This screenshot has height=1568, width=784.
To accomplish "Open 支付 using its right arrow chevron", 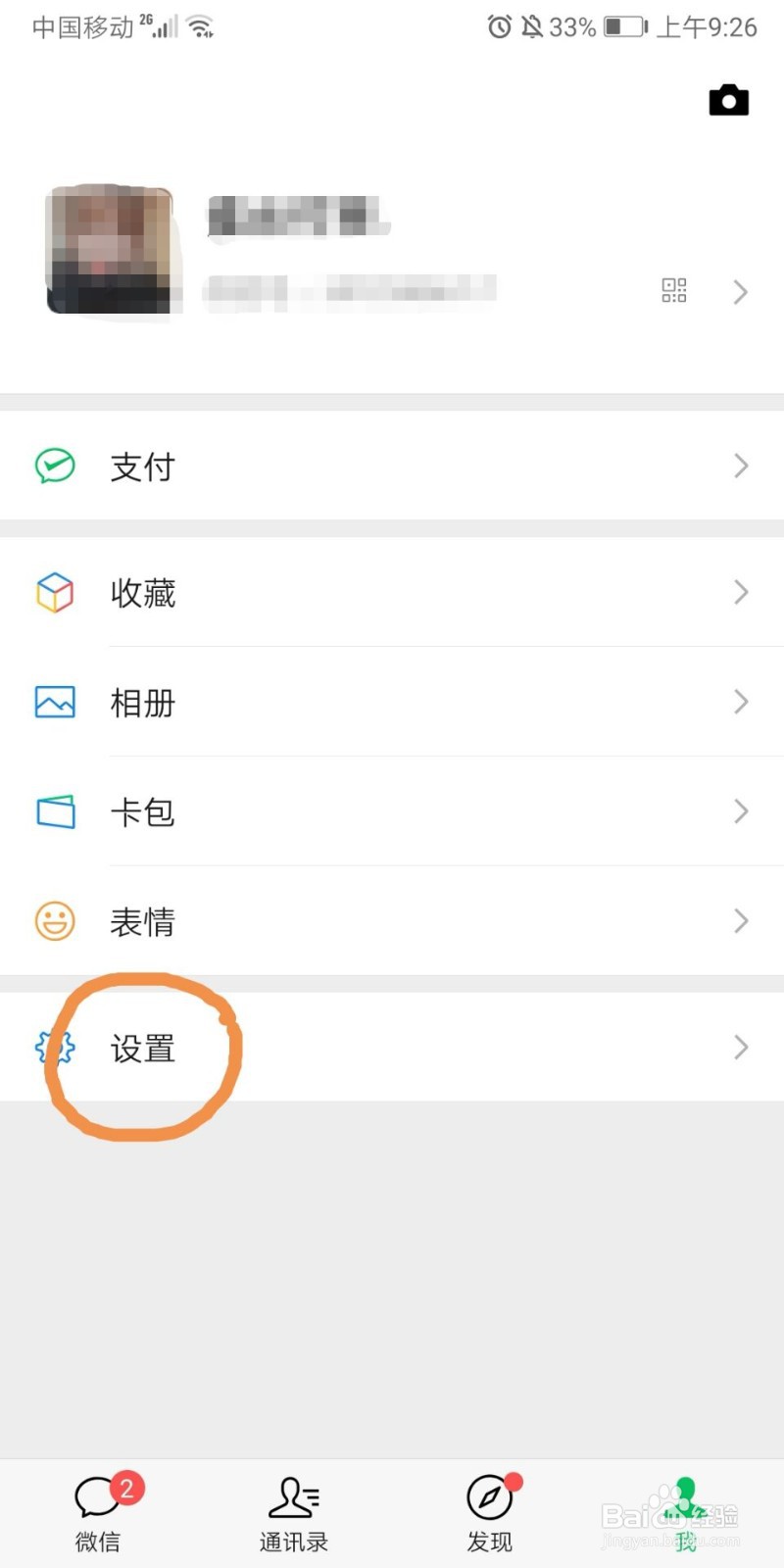I will pos(741,466).
